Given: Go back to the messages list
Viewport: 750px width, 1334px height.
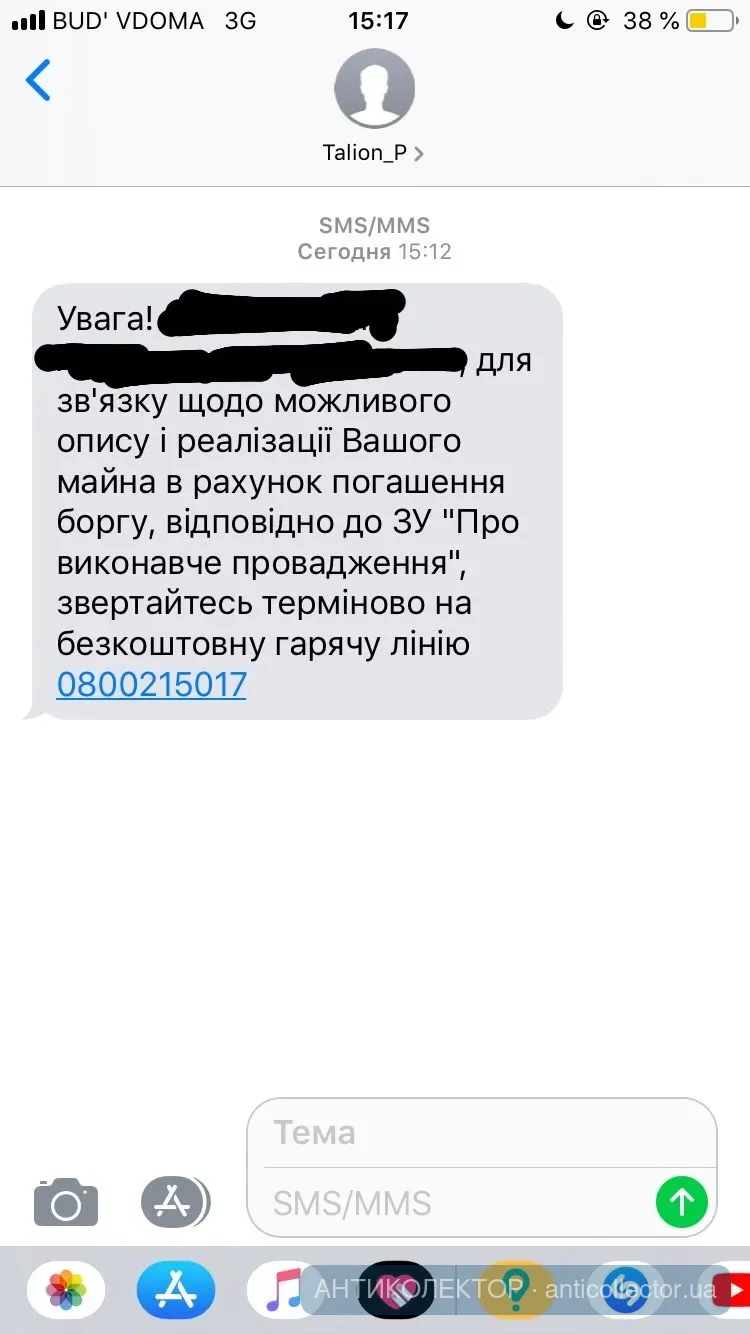Looking at the screenshot, I should click(x=38, y=81).
